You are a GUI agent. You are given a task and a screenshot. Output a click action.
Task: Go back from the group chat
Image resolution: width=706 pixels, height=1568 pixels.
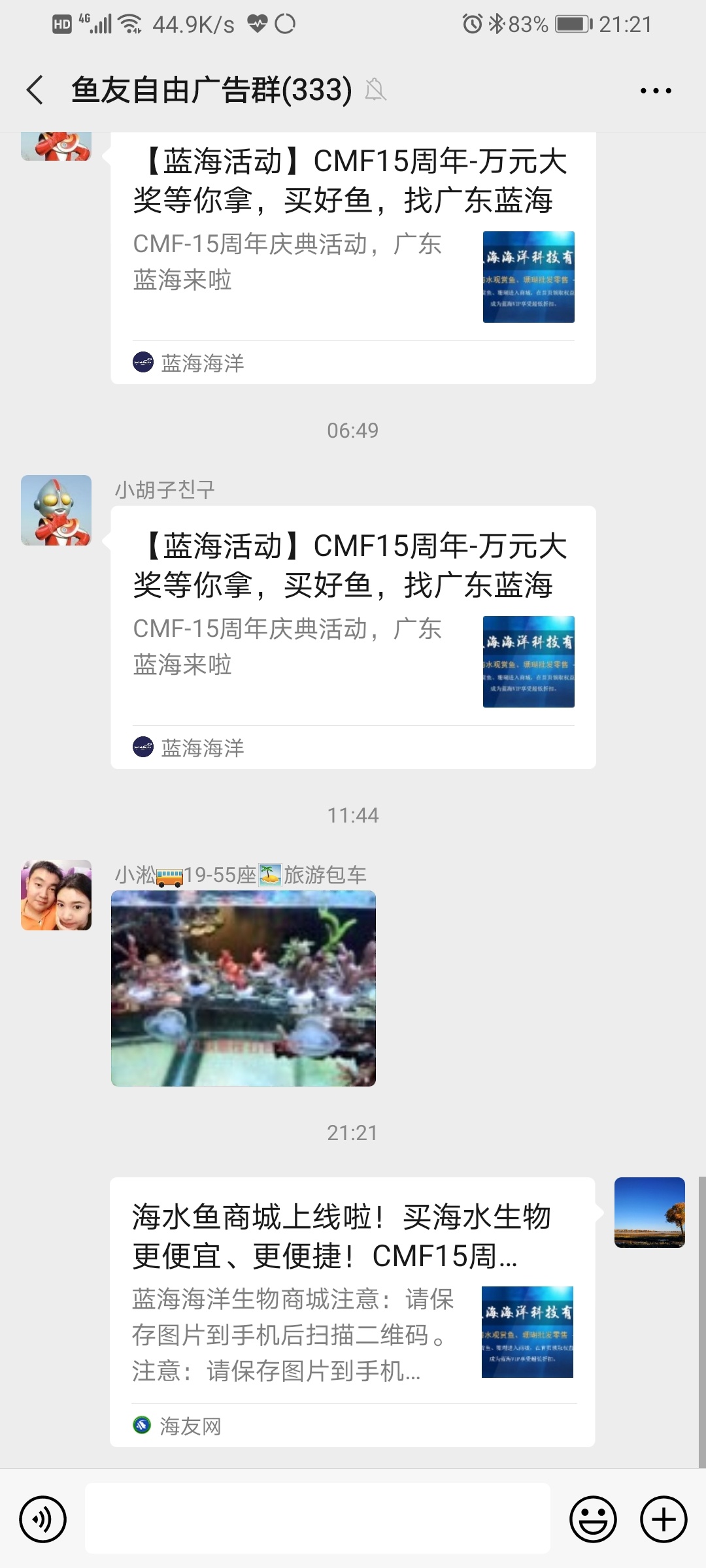coord(35,90)
